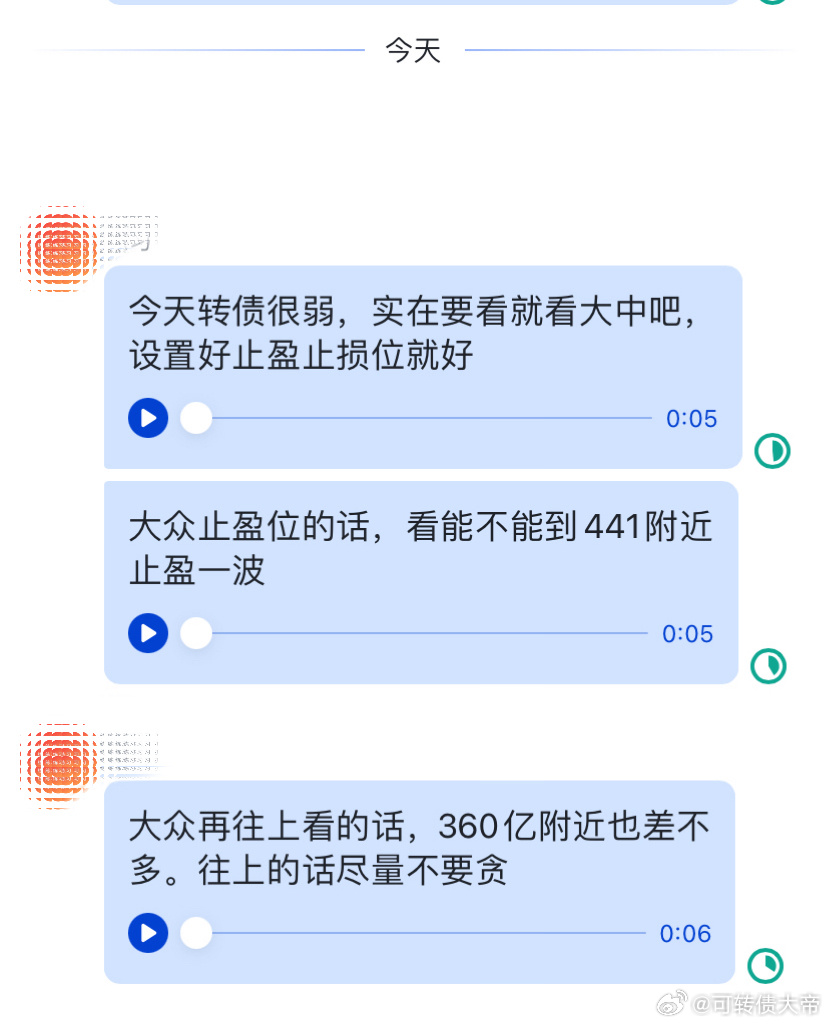Select the voice bubble mentioning 止盈止损位
The height and width of the screenshot is (1024, 829).
click(x=420, y=368)
